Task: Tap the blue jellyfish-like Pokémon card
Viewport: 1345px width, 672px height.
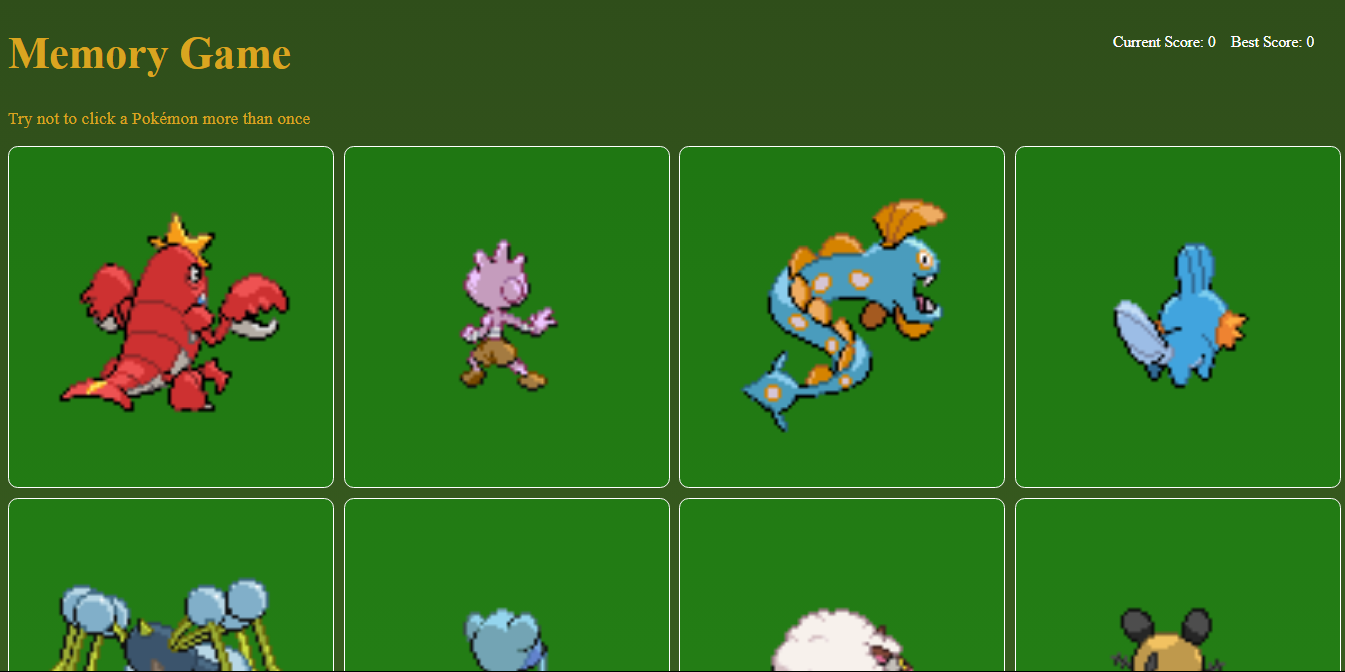Action: [x=171, y=600]
